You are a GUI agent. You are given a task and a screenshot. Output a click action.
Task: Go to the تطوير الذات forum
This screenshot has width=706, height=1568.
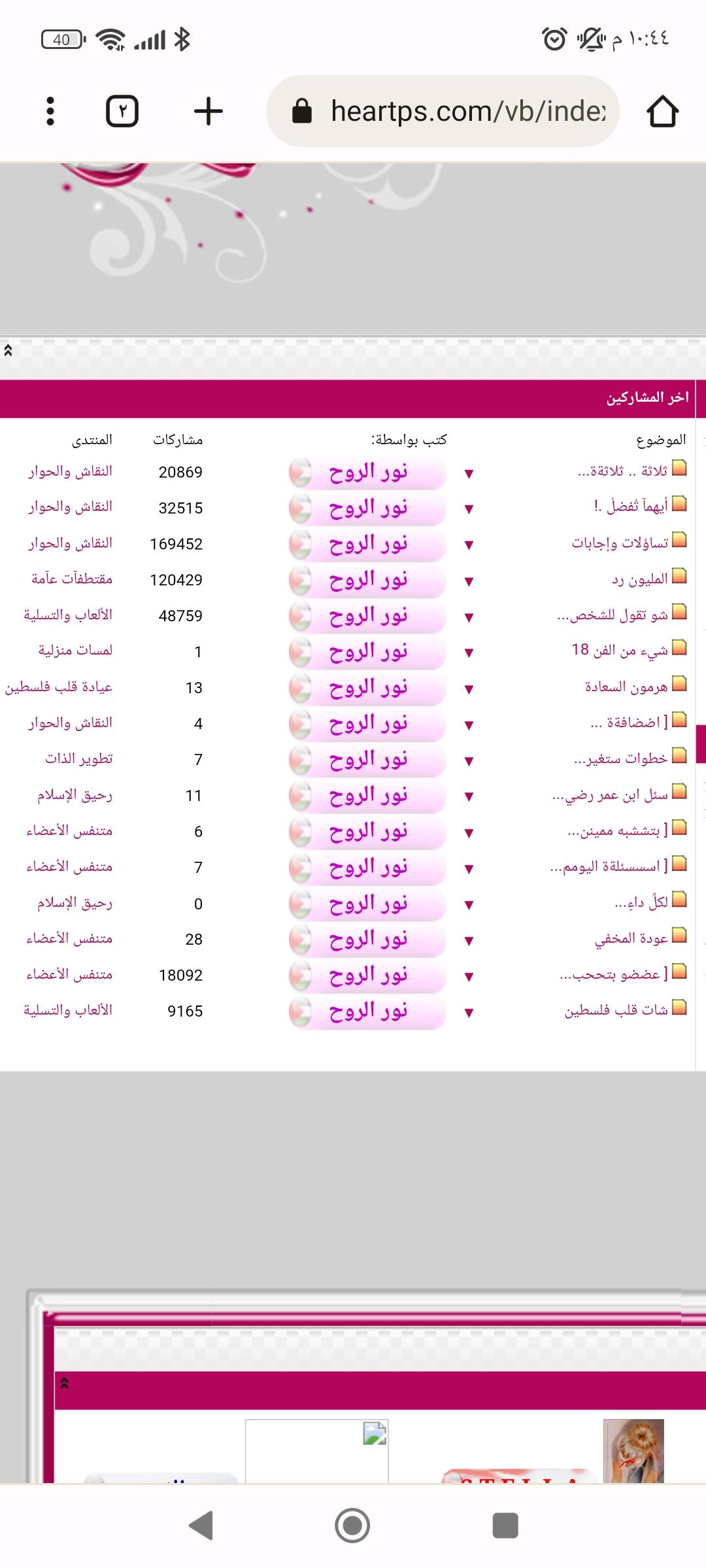[78, 759]
